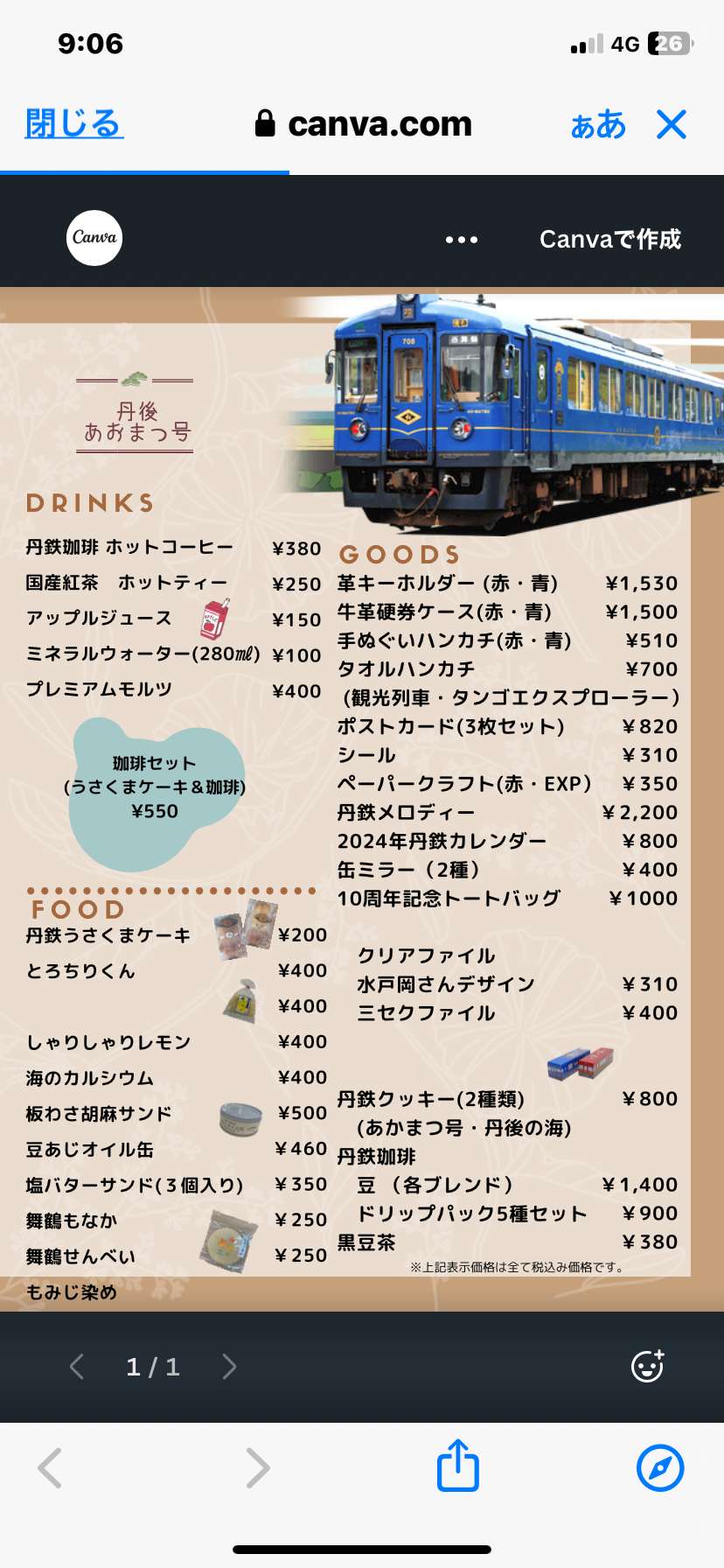Tap the Canvaで作成 button

(609, 239)
